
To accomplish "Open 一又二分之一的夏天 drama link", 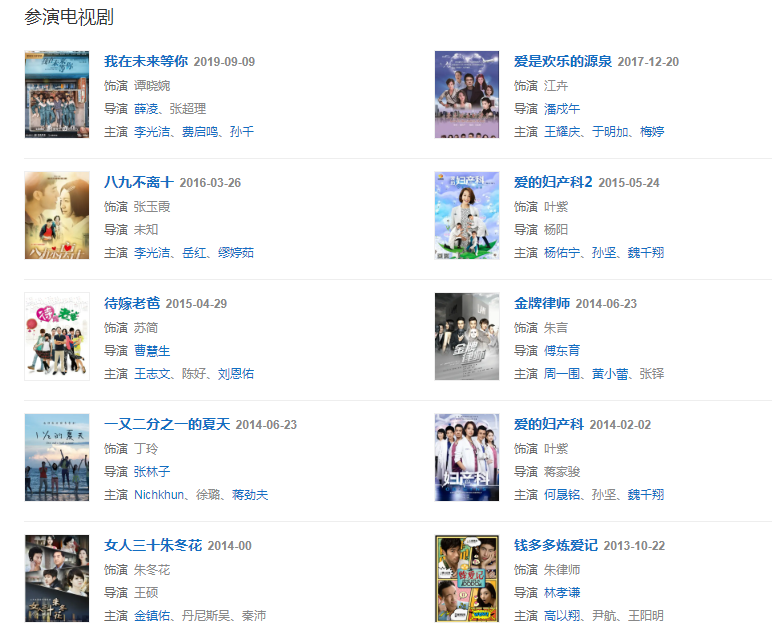I will pyautogui.click(x=166, y=424).
